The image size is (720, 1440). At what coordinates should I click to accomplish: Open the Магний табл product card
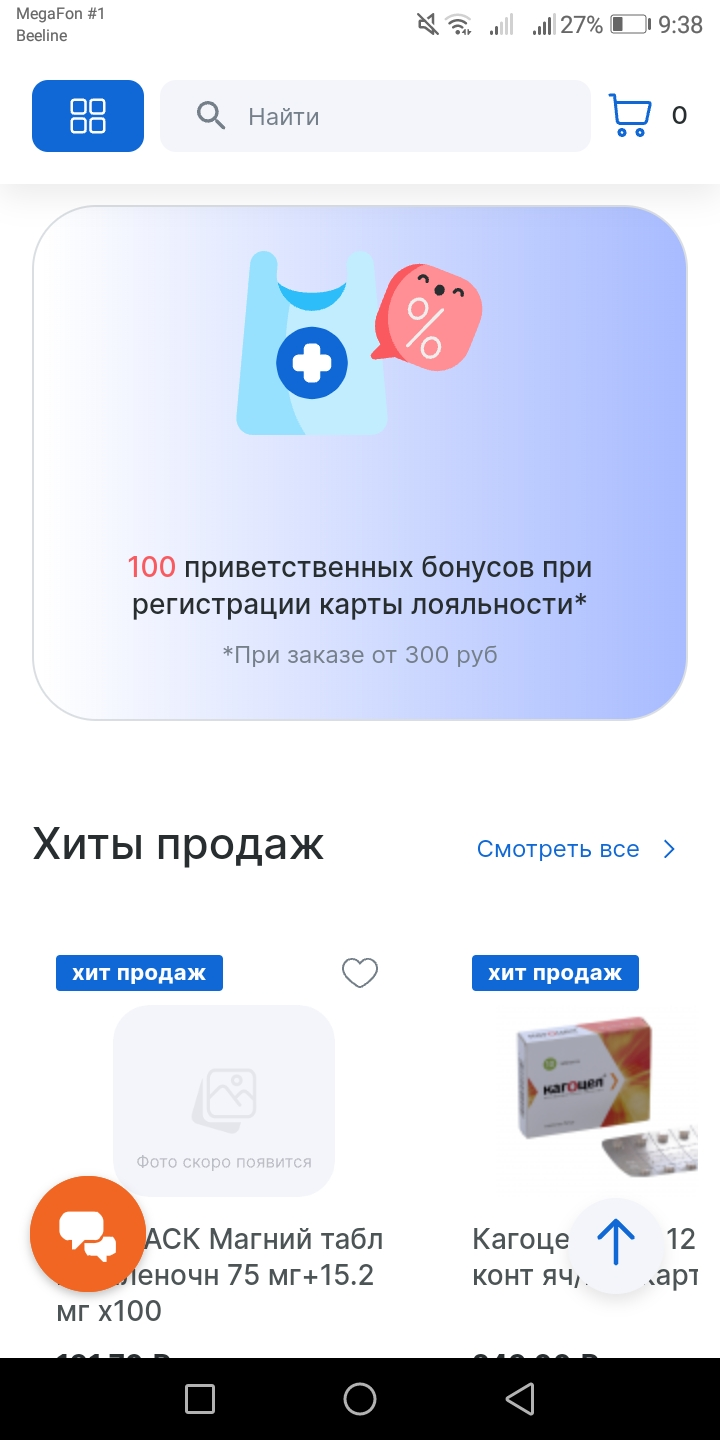225,1150
